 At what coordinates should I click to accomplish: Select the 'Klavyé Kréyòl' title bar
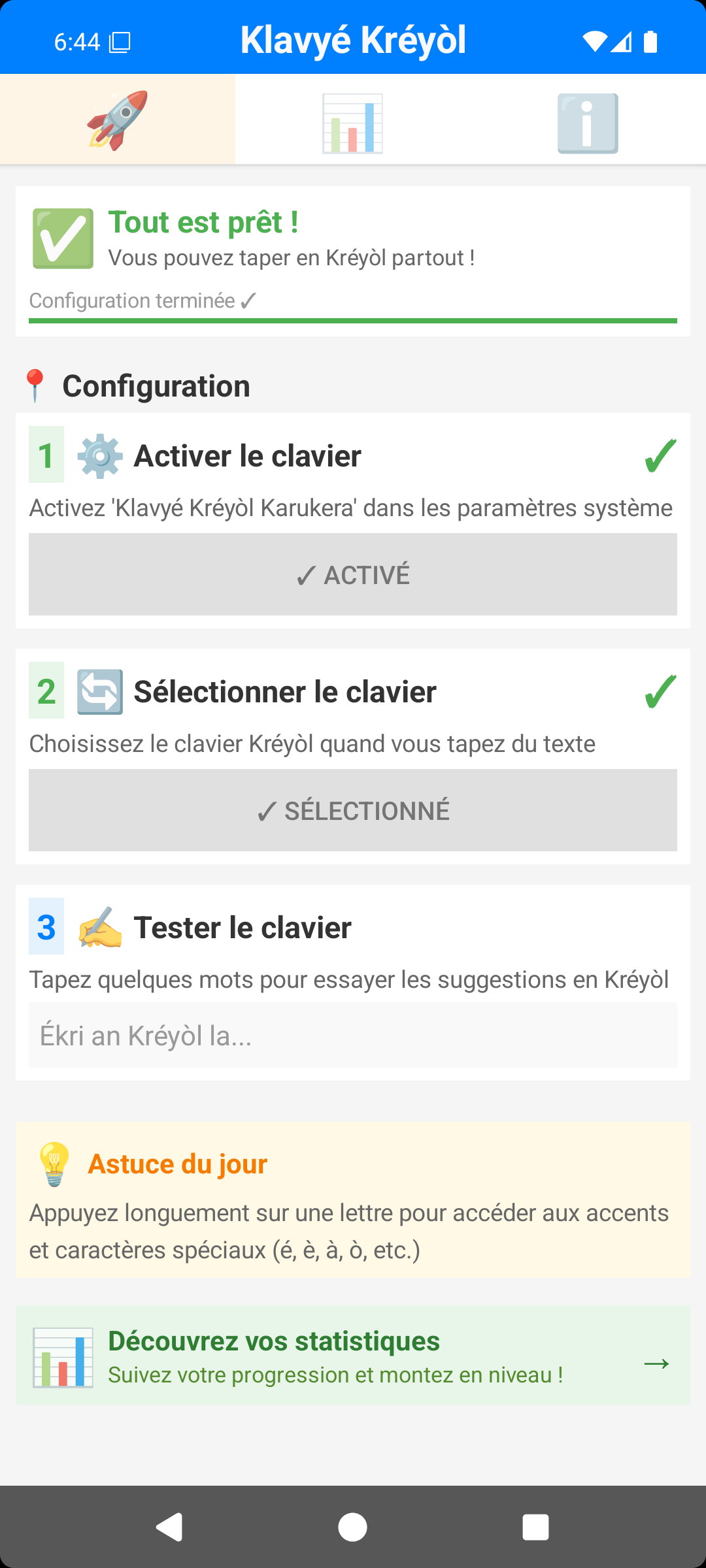point(353,41)
